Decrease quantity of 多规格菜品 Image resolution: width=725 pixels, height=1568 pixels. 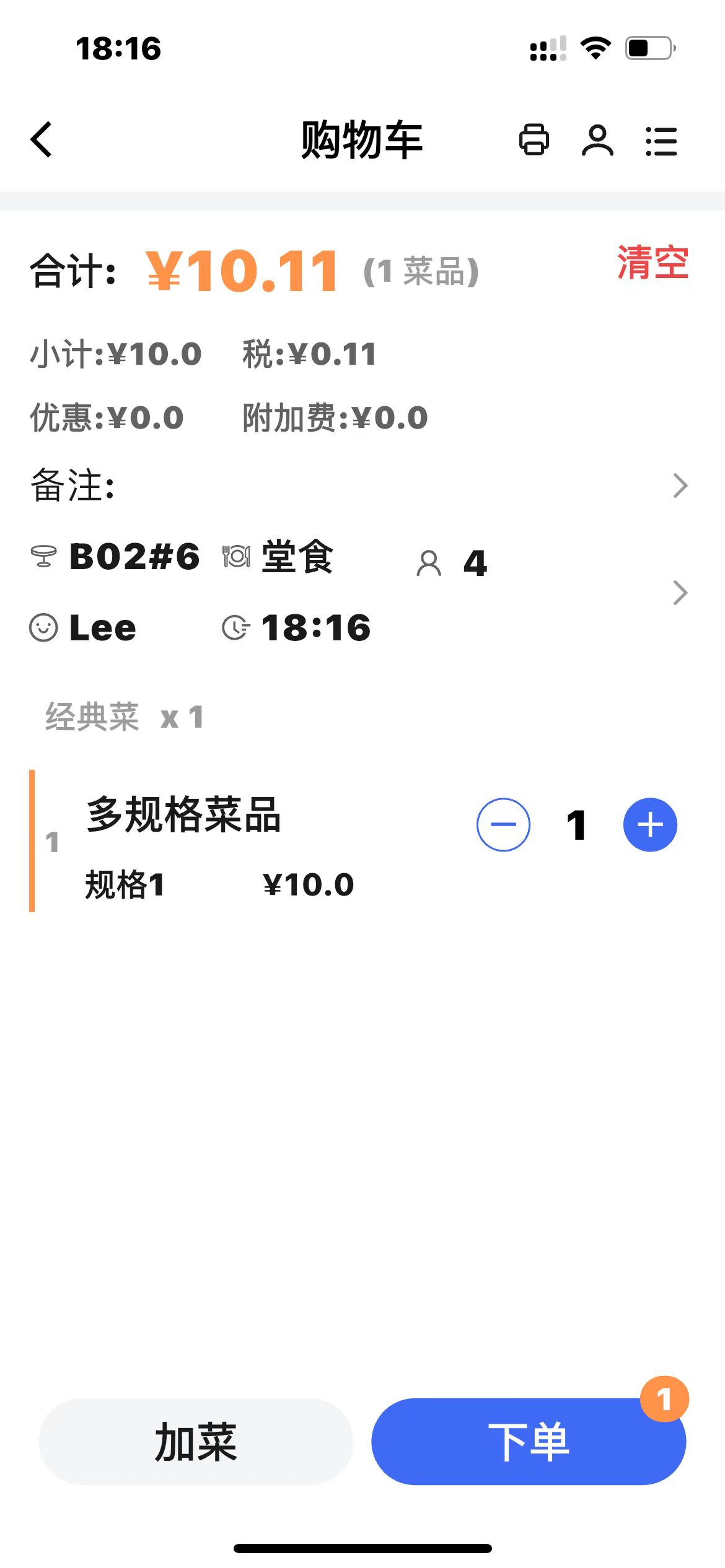503,825
